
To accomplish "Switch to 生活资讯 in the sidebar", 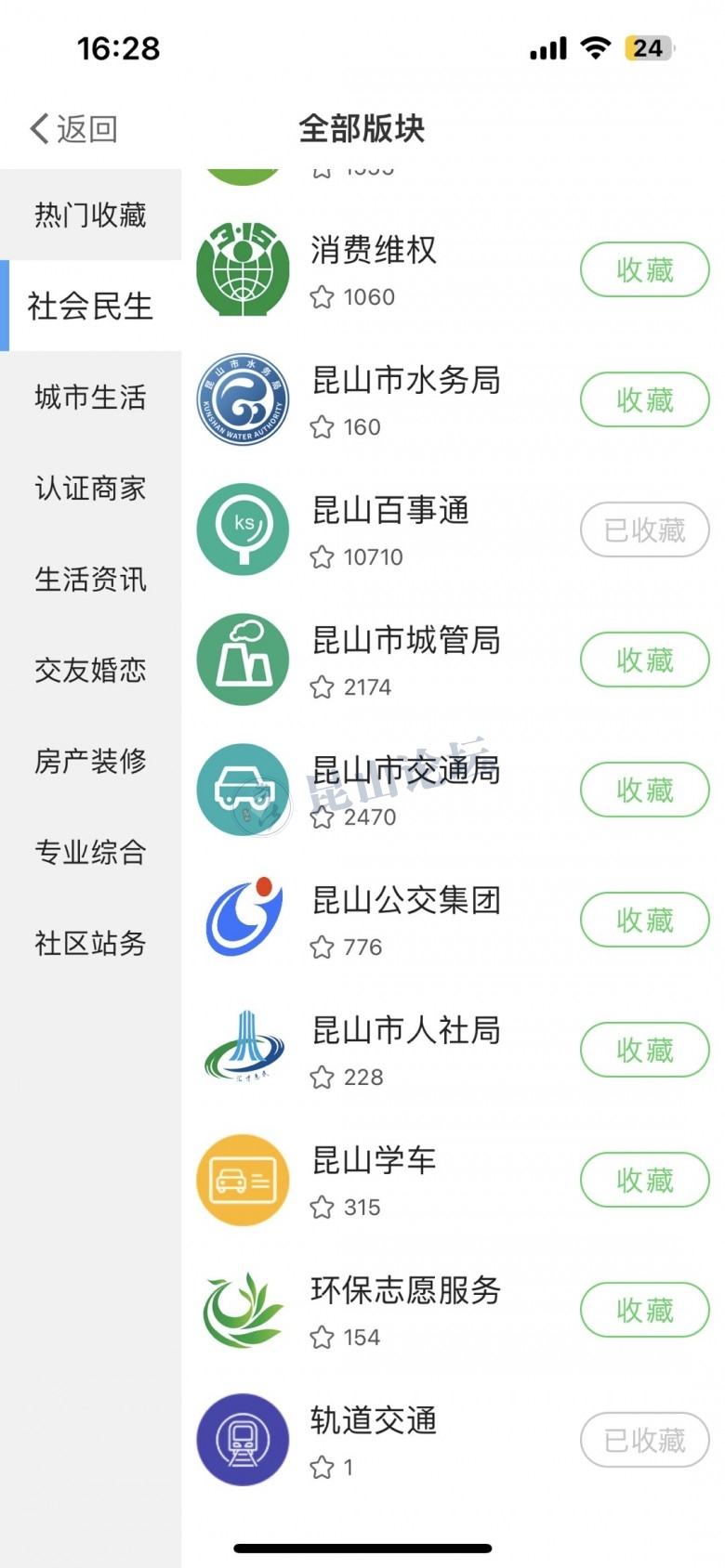I will 90,580.
